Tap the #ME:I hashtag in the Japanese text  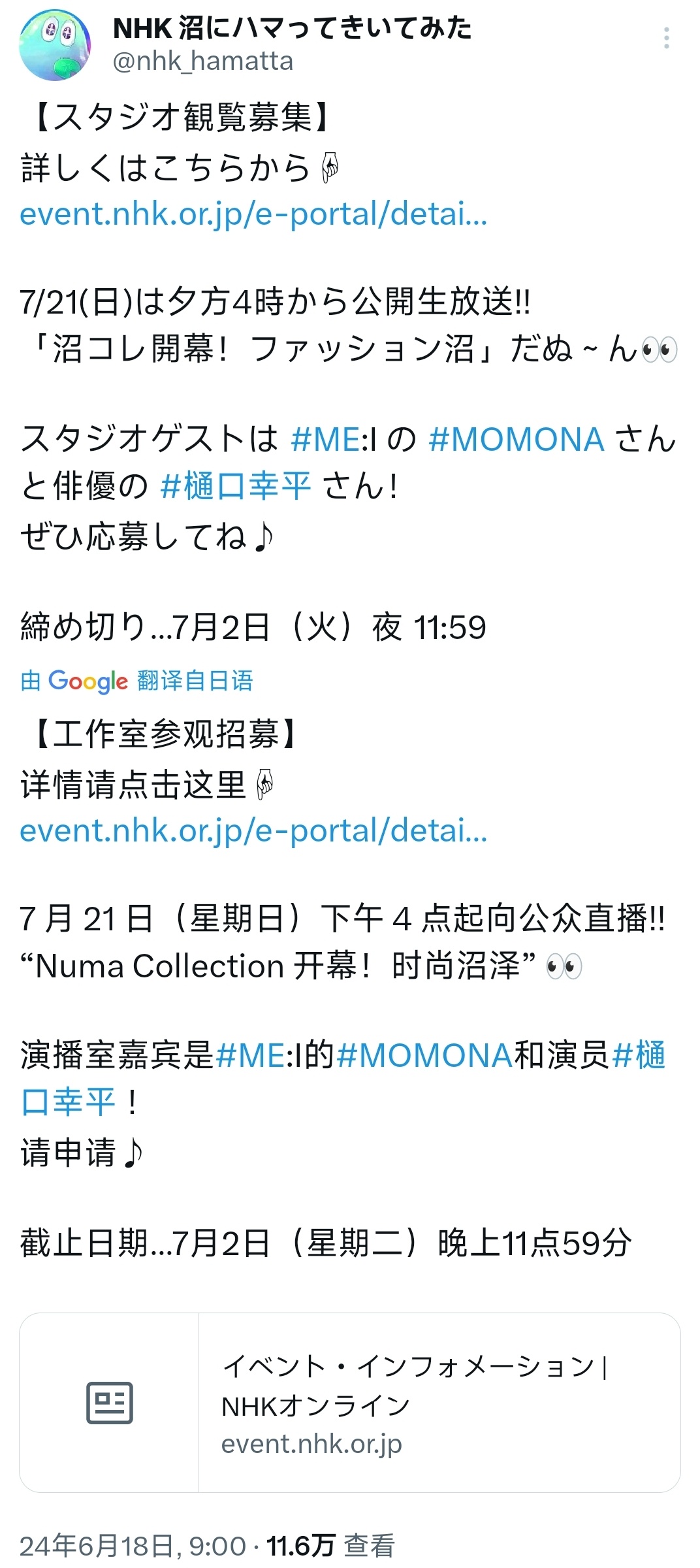click(x=333, y=439)
